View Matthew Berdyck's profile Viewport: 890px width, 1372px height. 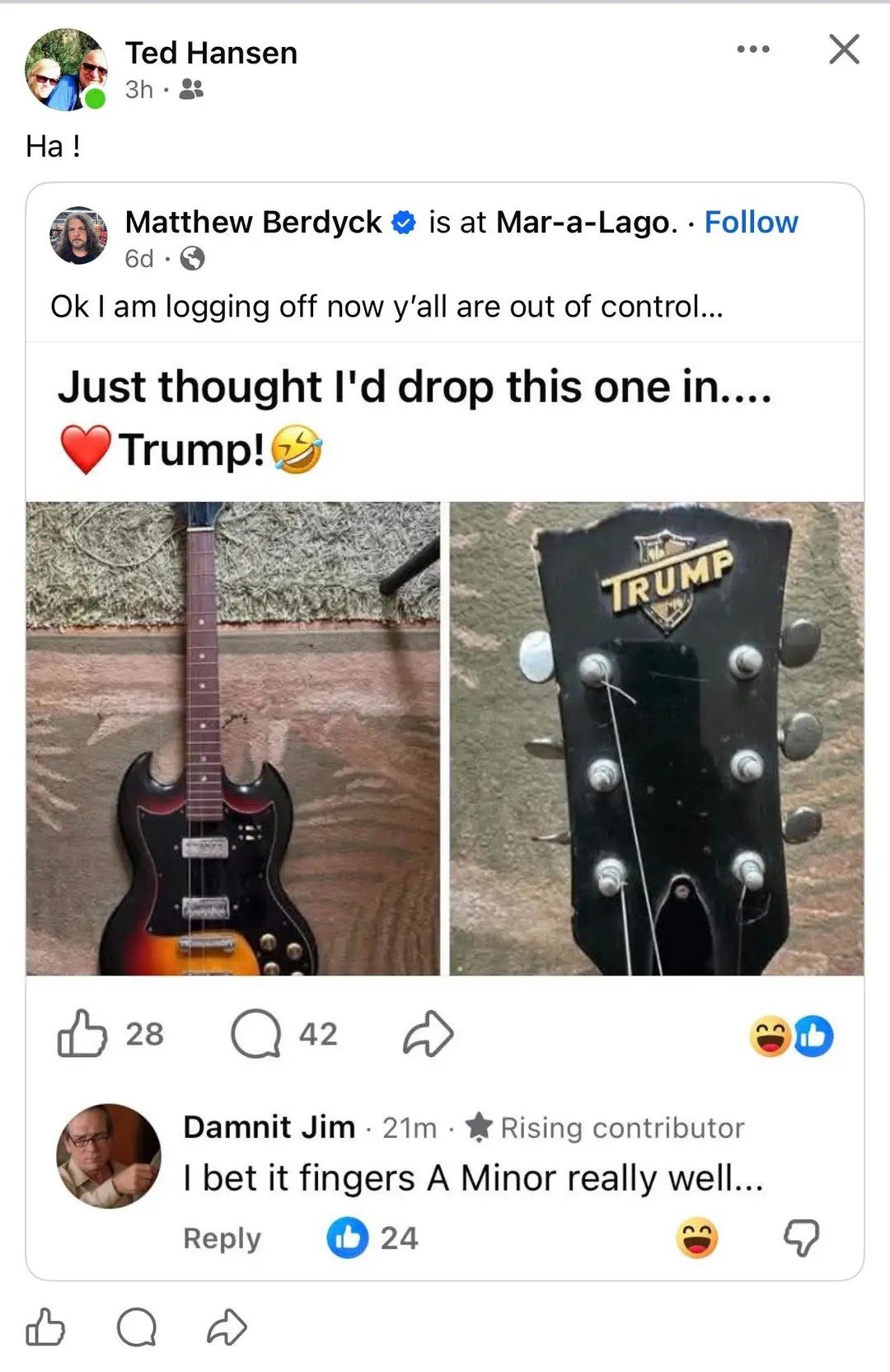(253, 222)
